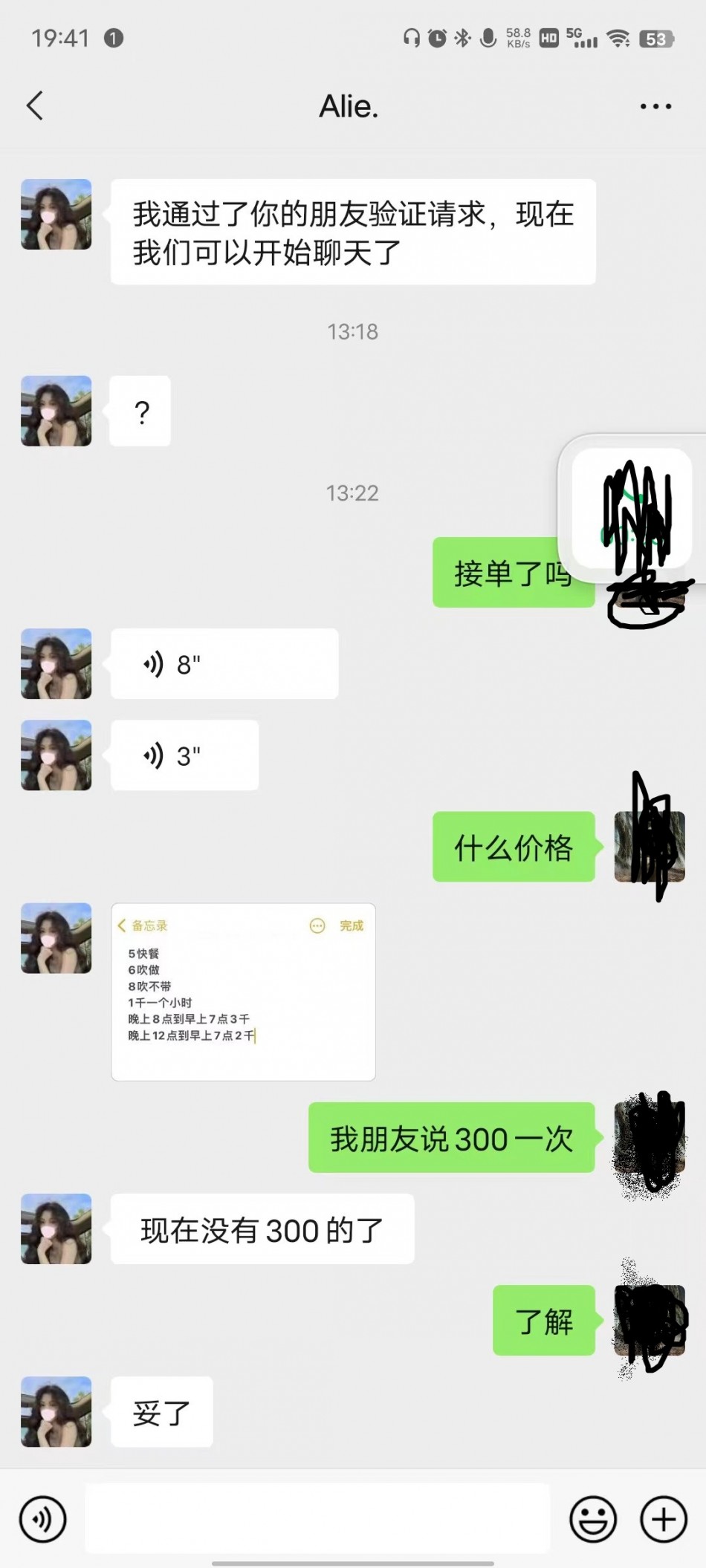Open Alie.'s avatar beside the "?" message

click(56, 411)
